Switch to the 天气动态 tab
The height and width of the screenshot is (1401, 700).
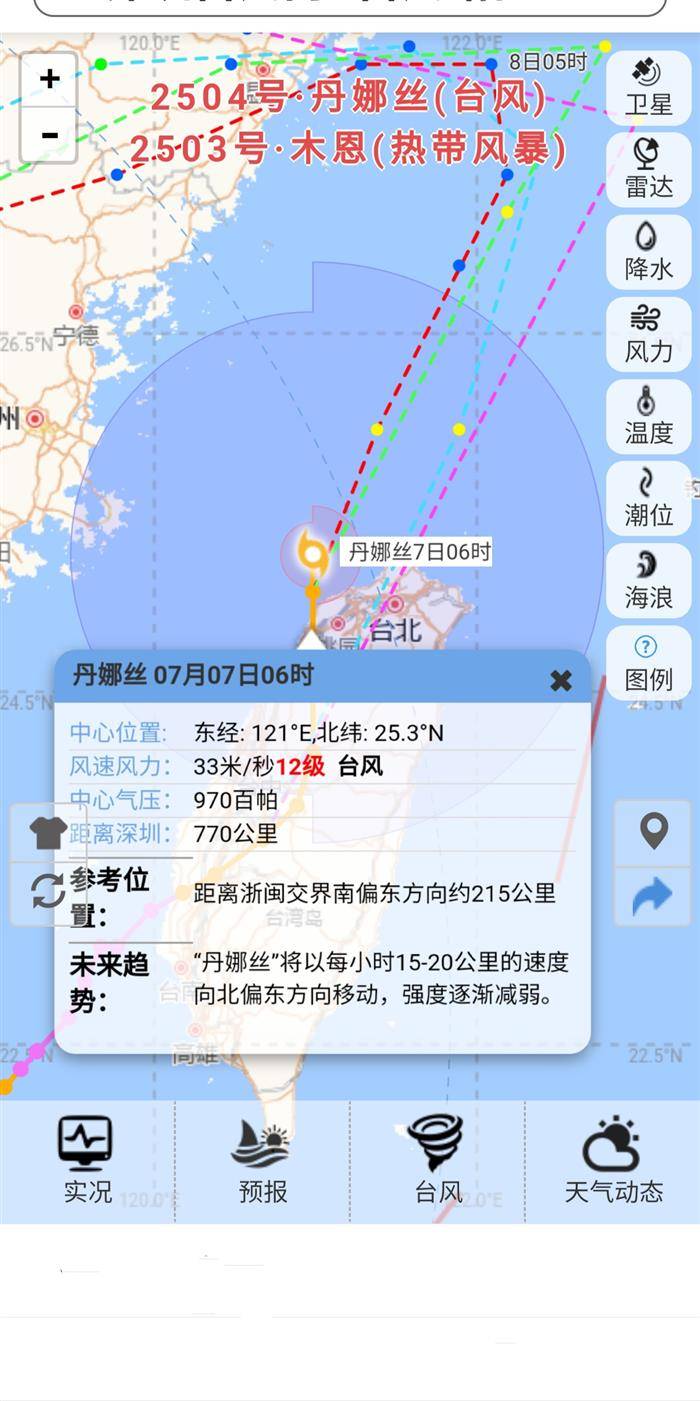coord(612,1160)
